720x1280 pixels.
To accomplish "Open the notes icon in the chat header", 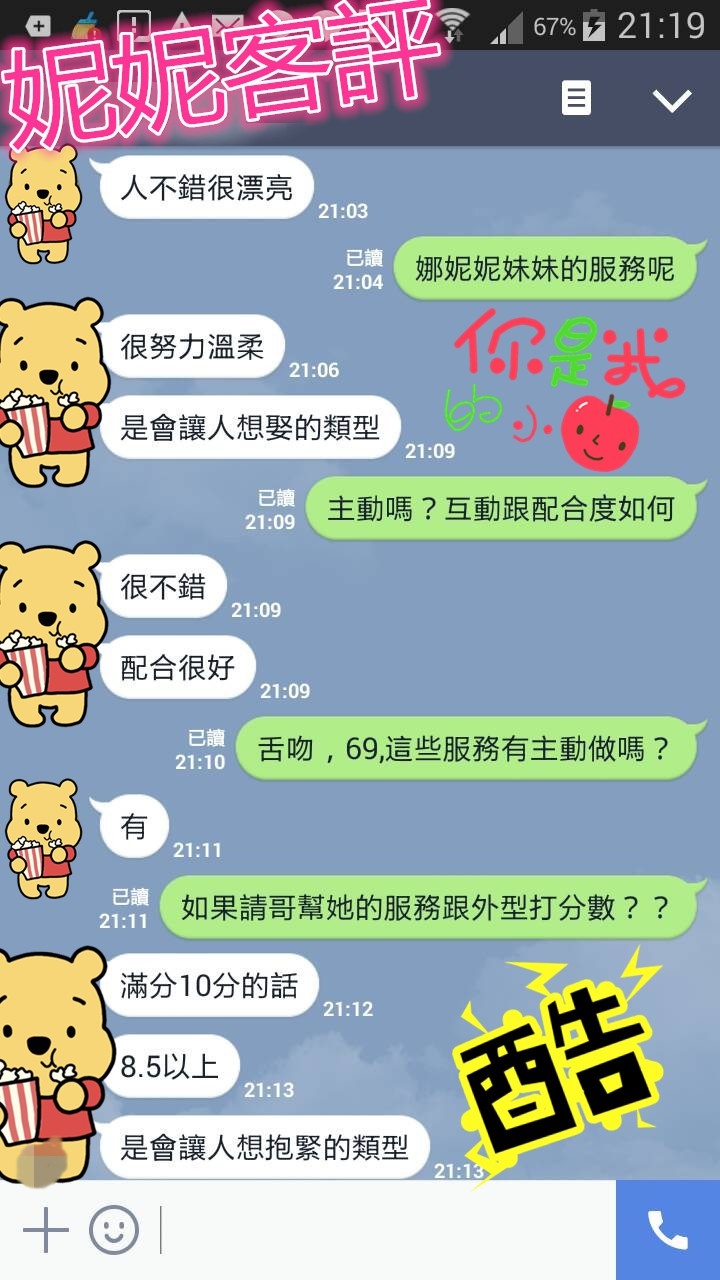I will click(x=576, y=99).
